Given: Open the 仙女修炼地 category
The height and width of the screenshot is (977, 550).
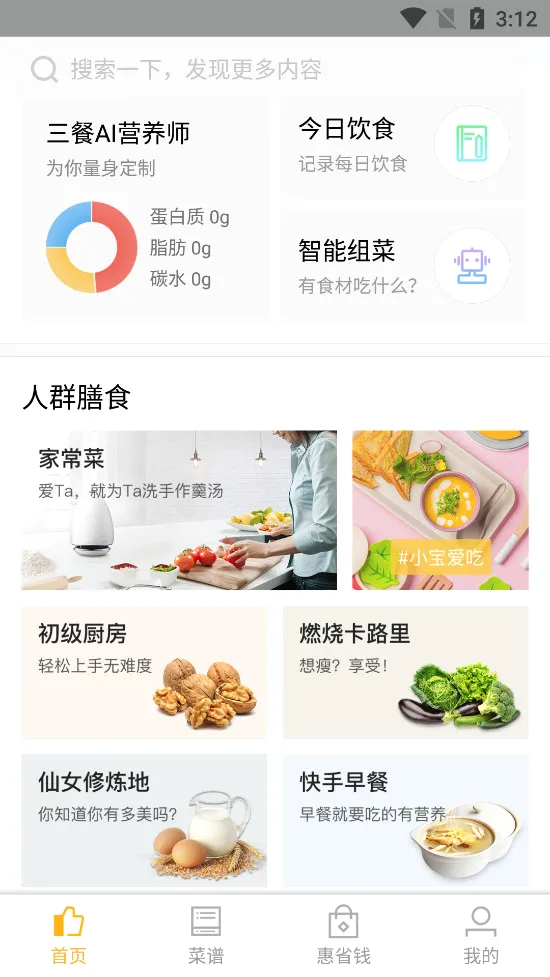Looking at the screenshot, I should pyautogui.click(x=145, y=820).
